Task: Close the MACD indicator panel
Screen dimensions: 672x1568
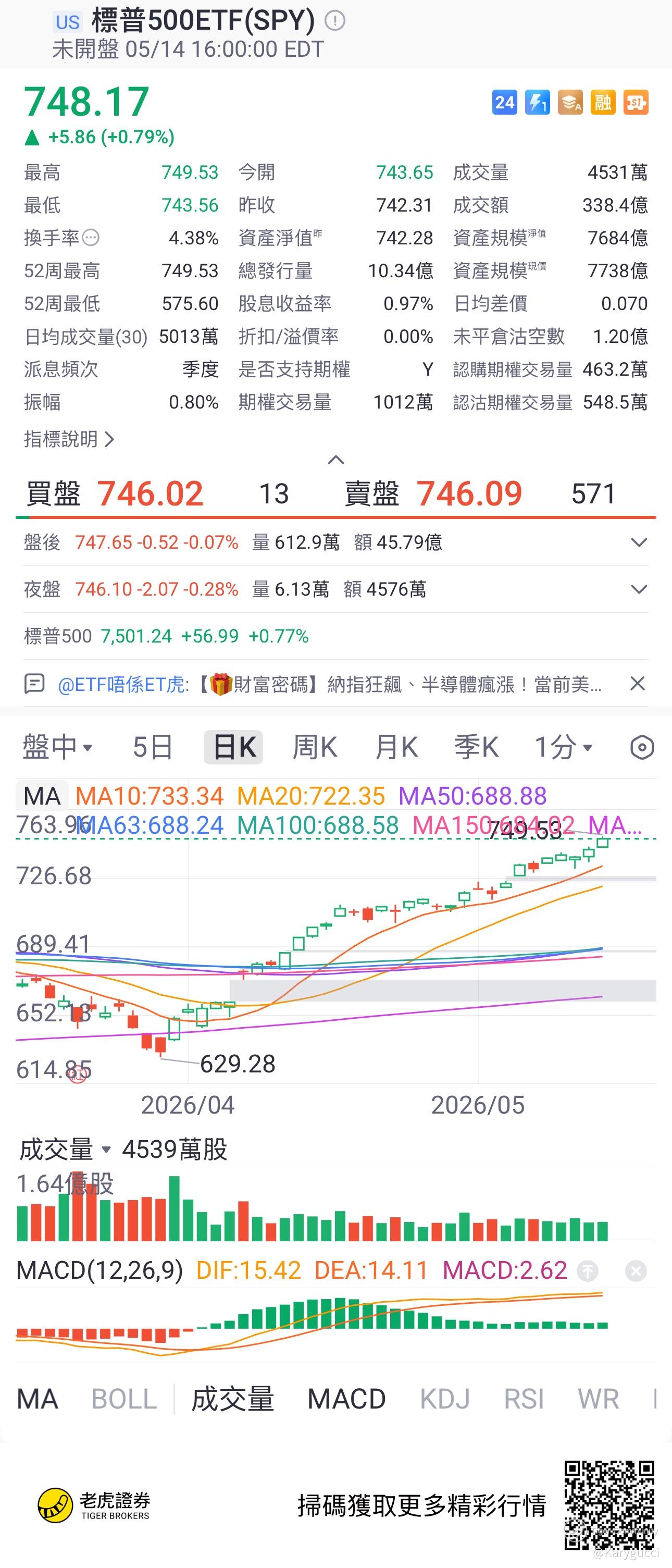Action: (636, 1270)
